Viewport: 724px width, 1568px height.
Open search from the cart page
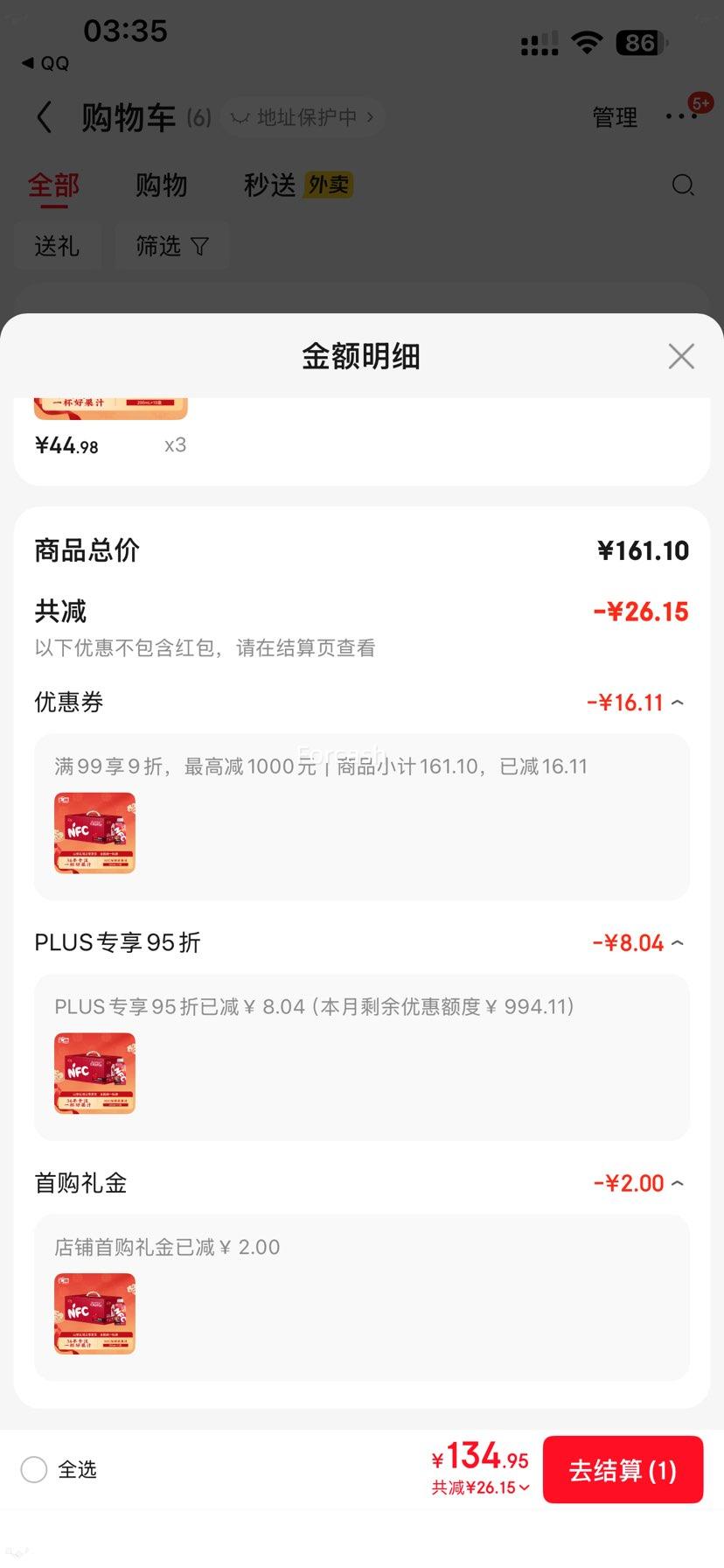click(x=683, y=185)
